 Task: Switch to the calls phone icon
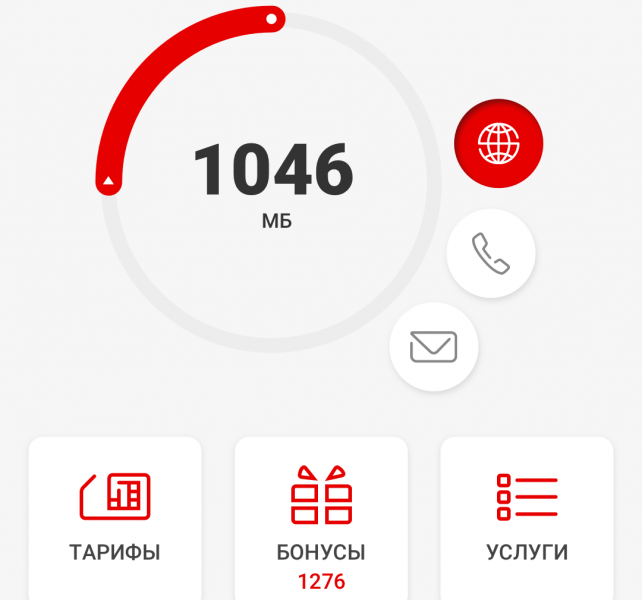click(x=491, y=254)
